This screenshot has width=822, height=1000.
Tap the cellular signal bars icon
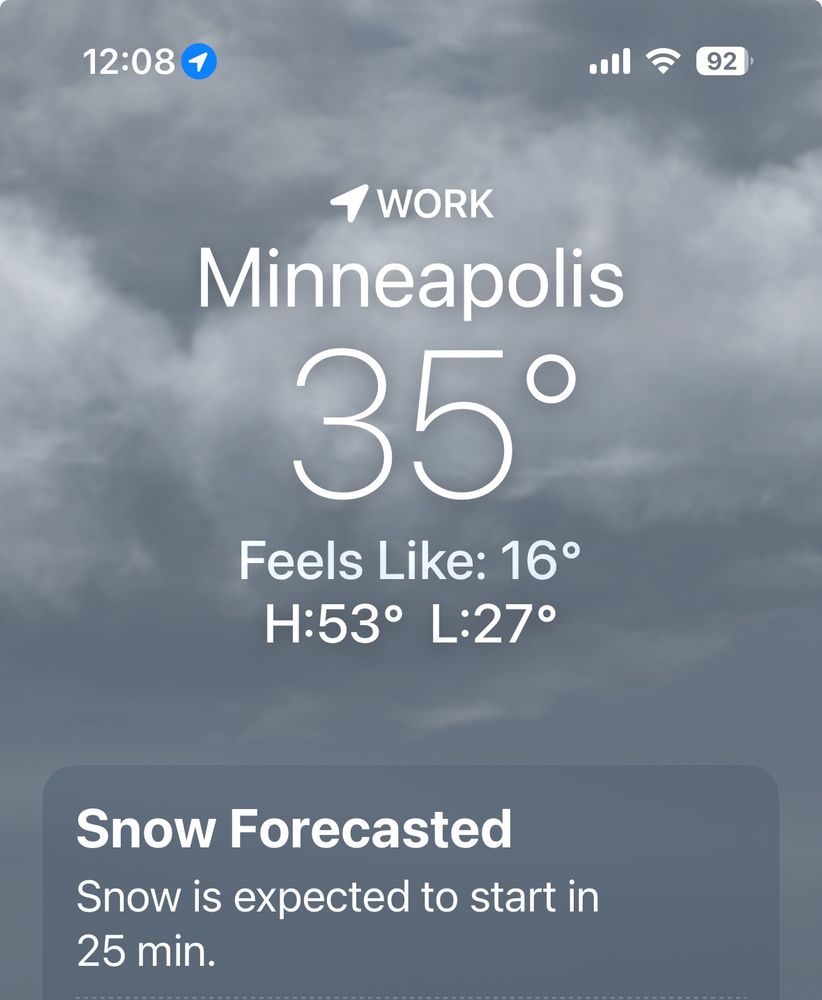pyautogui.click(x=608, y=61)
